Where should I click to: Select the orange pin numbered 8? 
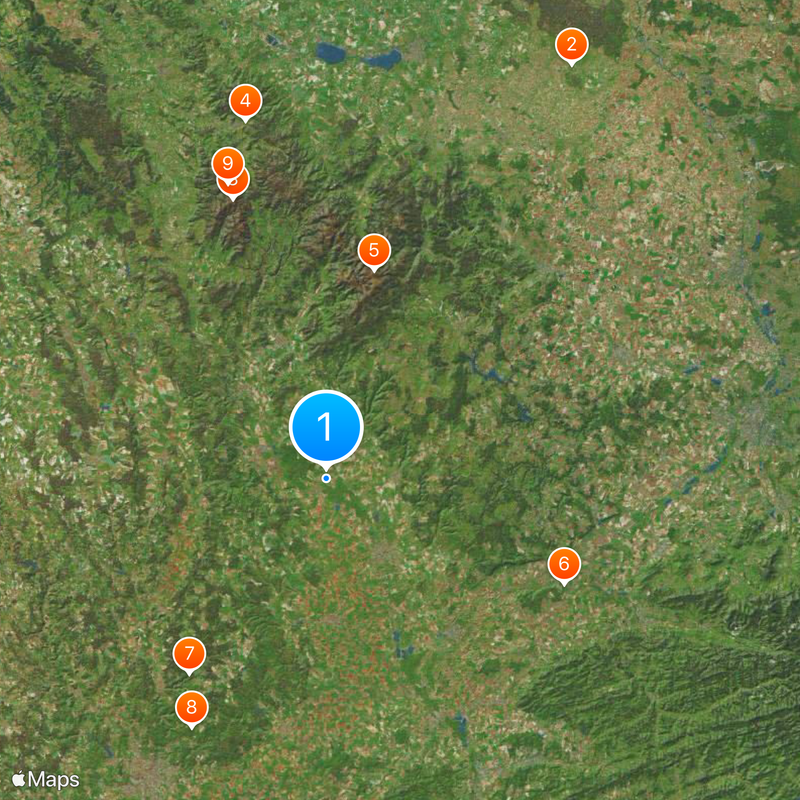(192, 708)
